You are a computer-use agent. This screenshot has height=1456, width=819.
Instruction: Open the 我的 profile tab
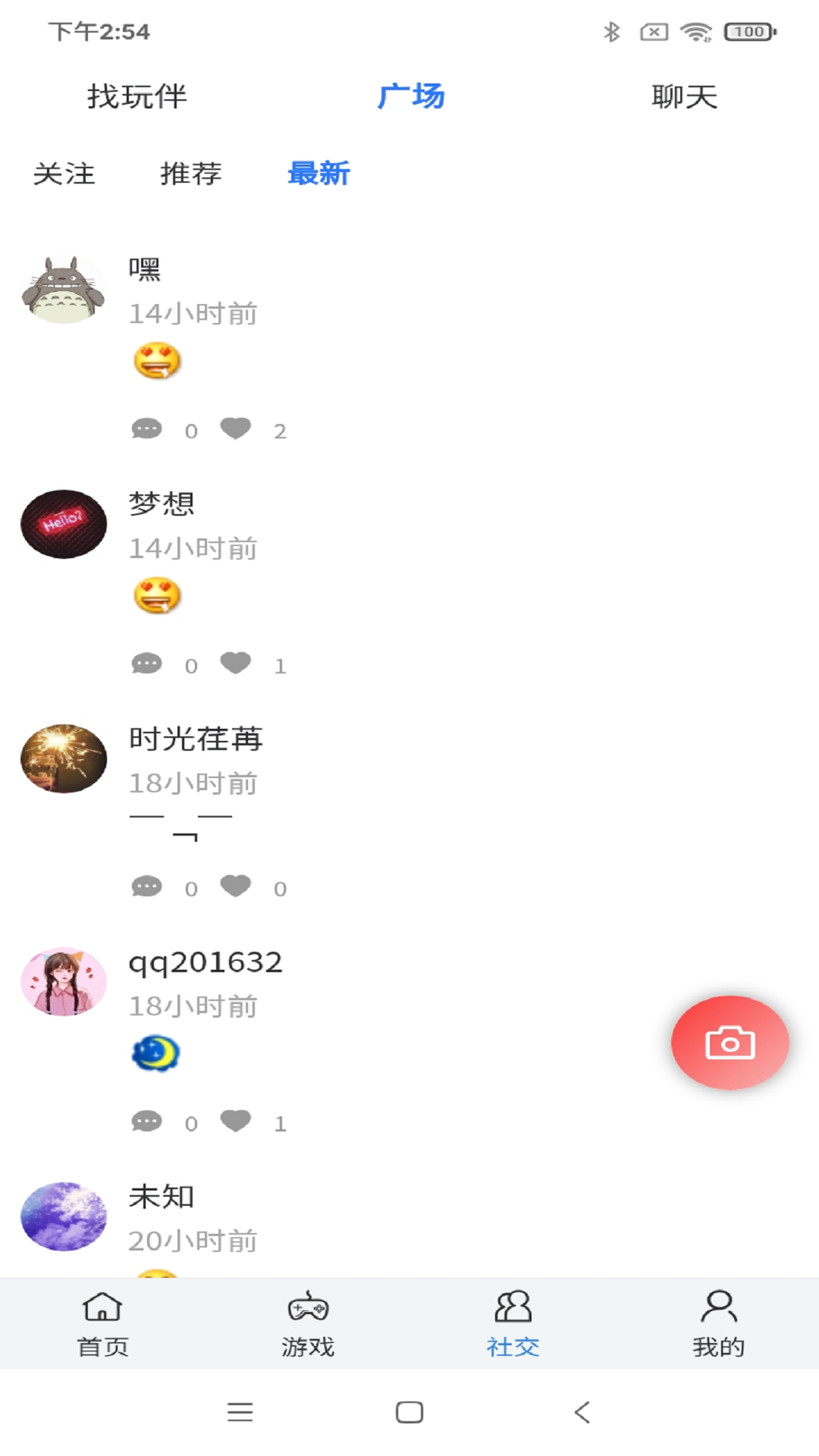pyautogui.click(x=717, y=1324)
